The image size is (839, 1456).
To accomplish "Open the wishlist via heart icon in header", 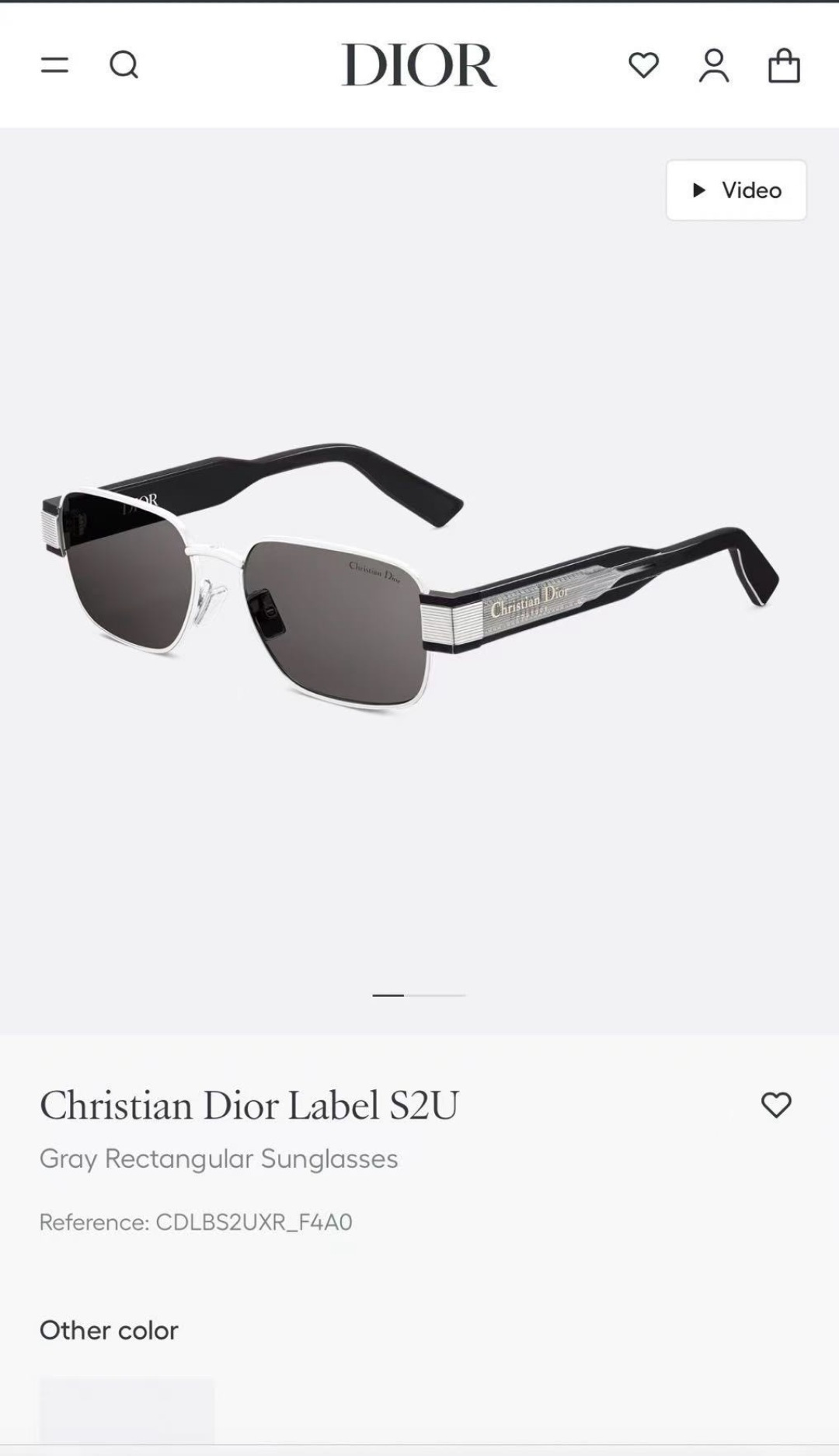I will pos(643,67).
